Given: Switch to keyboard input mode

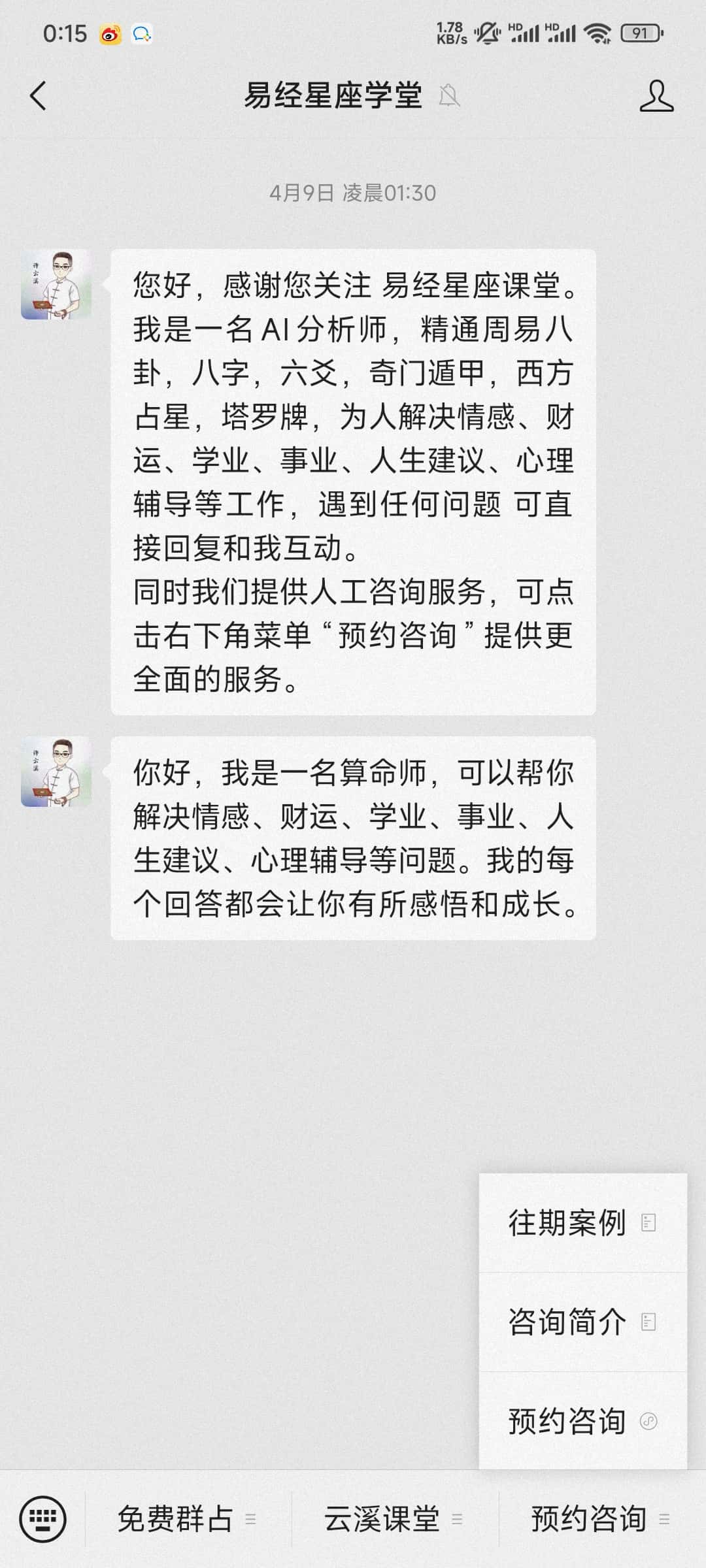Looking at the screenshot, I should (43, 1518).
